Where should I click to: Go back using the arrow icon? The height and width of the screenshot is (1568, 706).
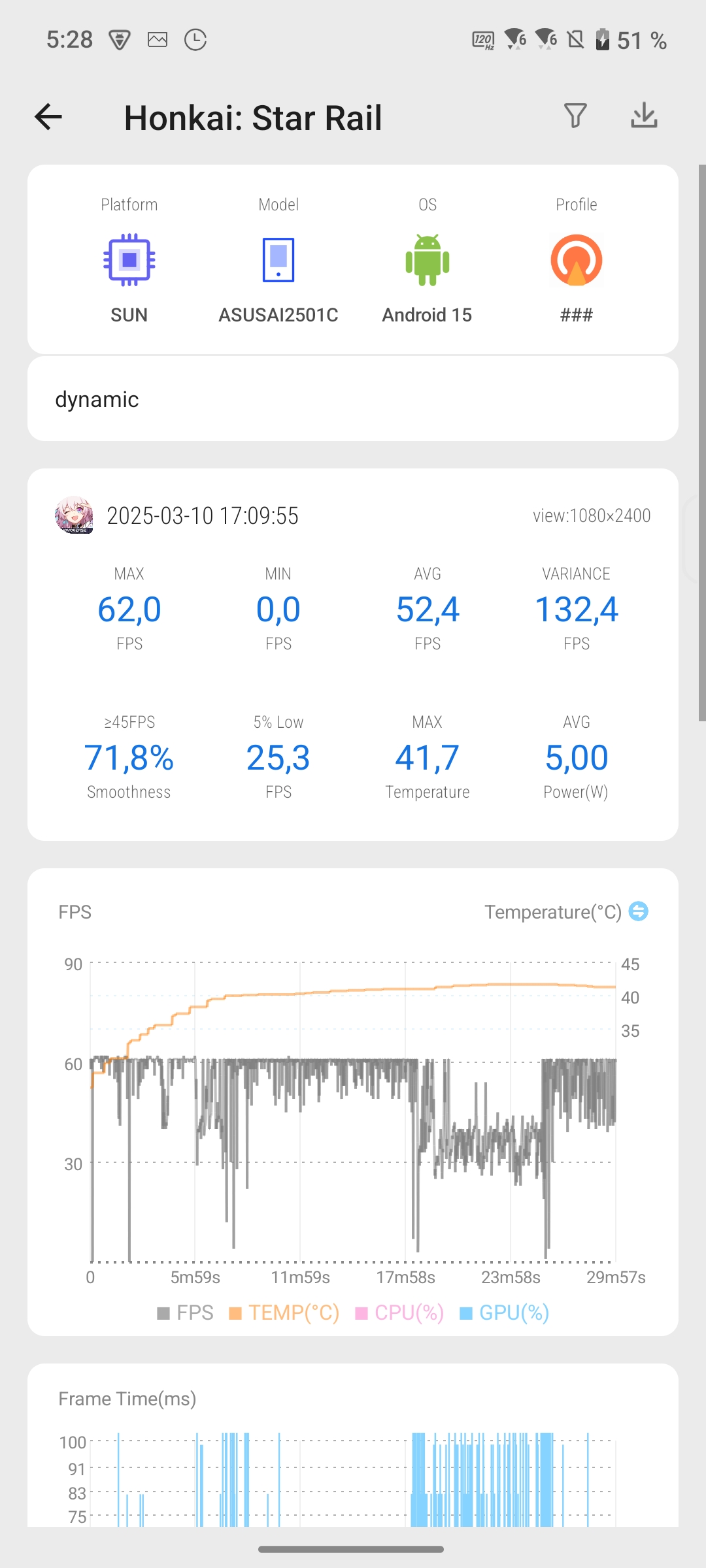tap(48, 117)
